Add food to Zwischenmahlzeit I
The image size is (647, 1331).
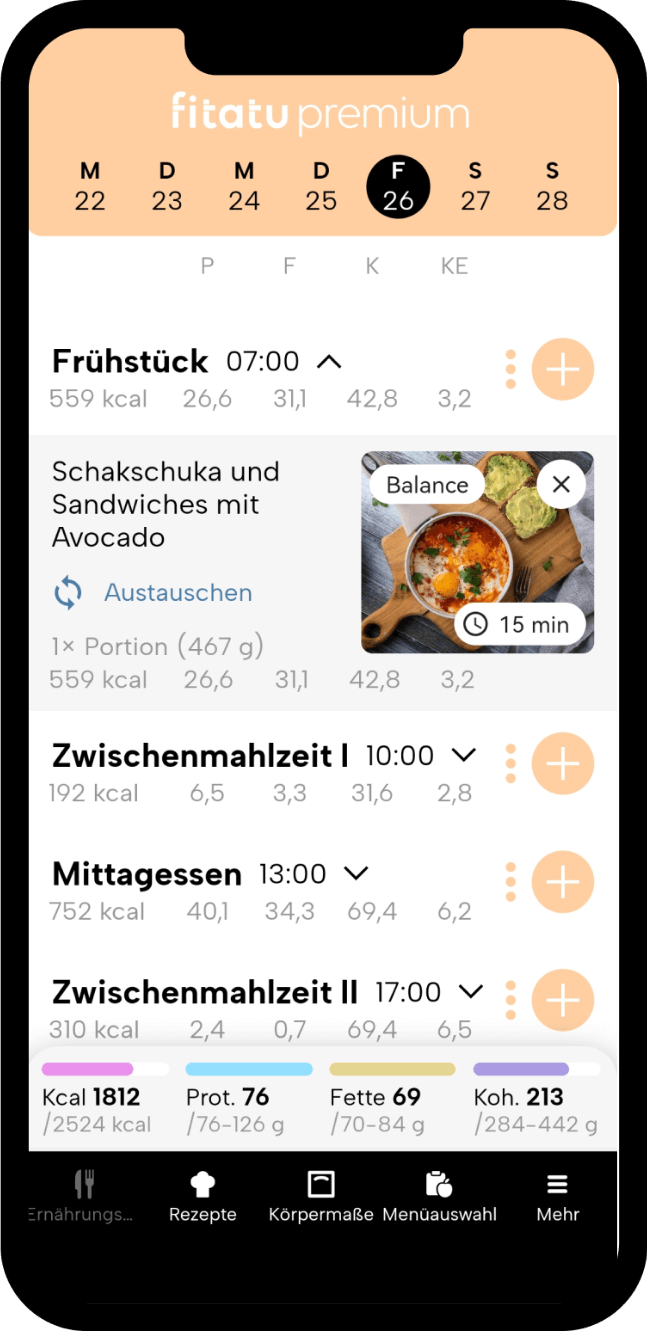563,764
